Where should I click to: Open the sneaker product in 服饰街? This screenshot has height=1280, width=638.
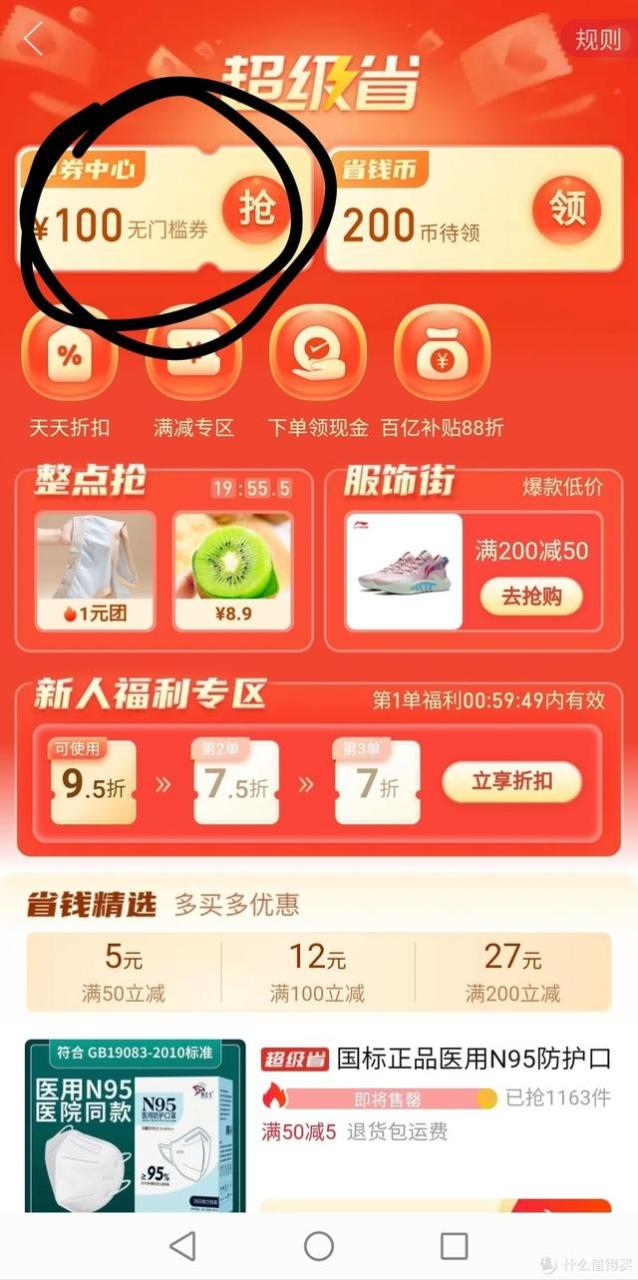[x=404, y=571]
